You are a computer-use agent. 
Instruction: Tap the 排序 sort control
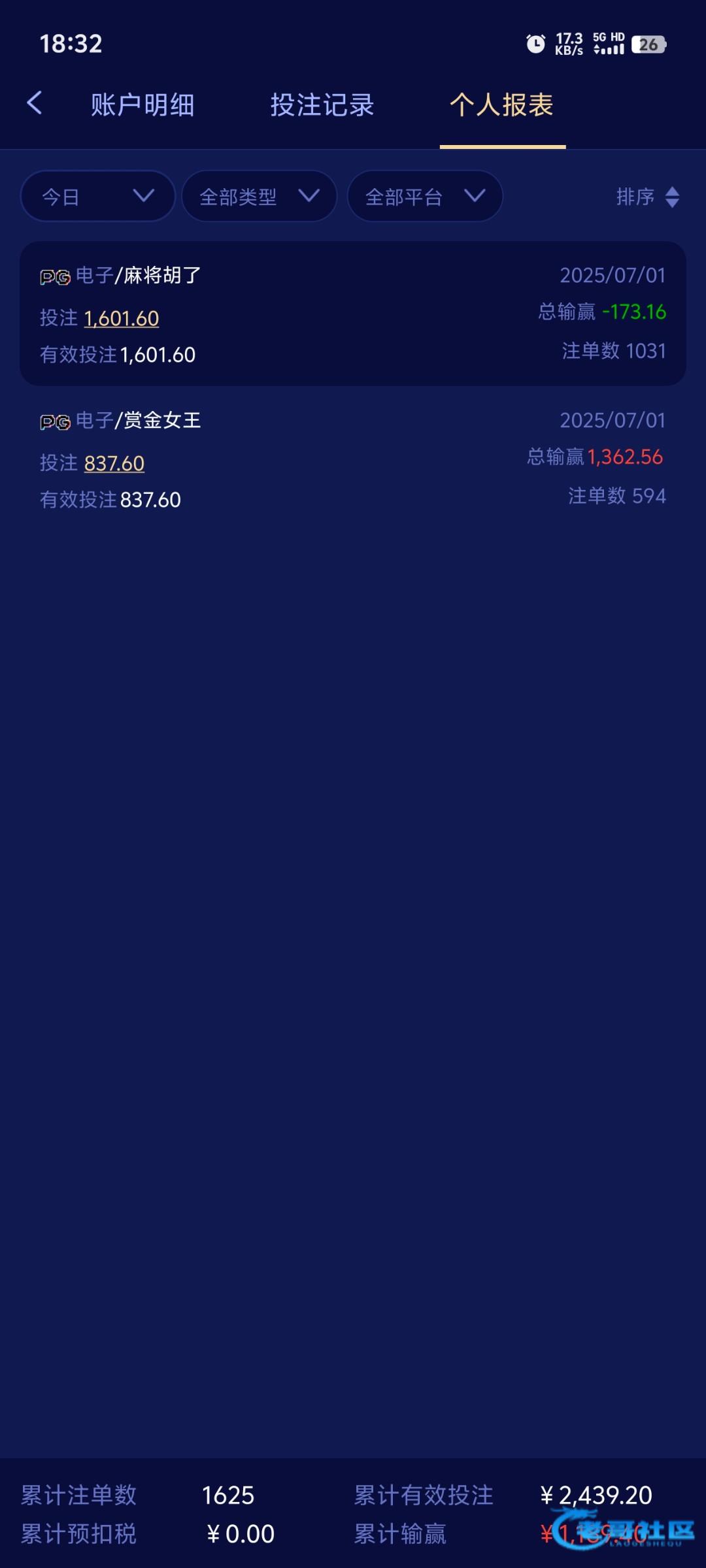pos(648,197)
